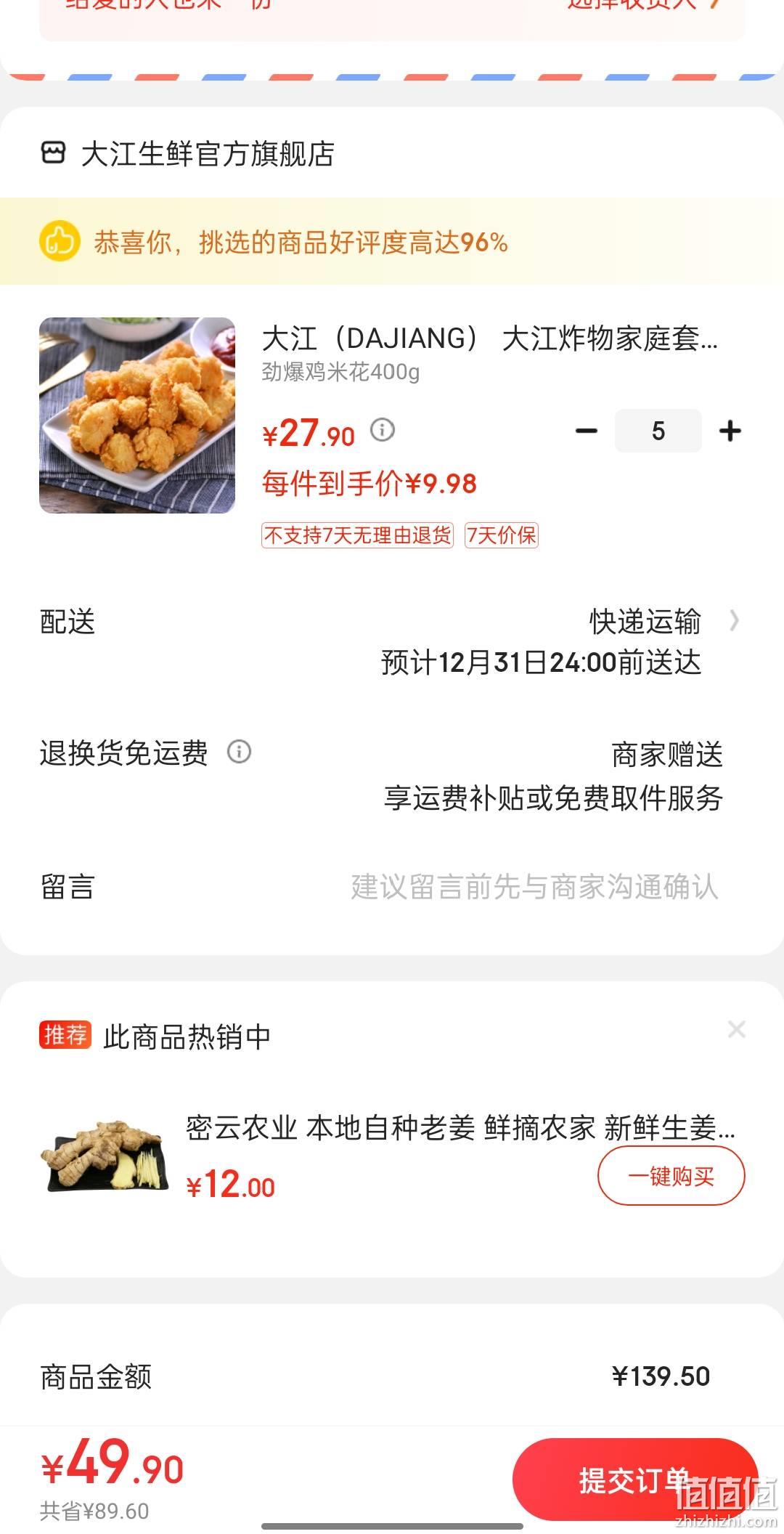This screenshot has height=1534, width=784.
Task: Increase product quantity with plus button
Action: click(730, 431)
